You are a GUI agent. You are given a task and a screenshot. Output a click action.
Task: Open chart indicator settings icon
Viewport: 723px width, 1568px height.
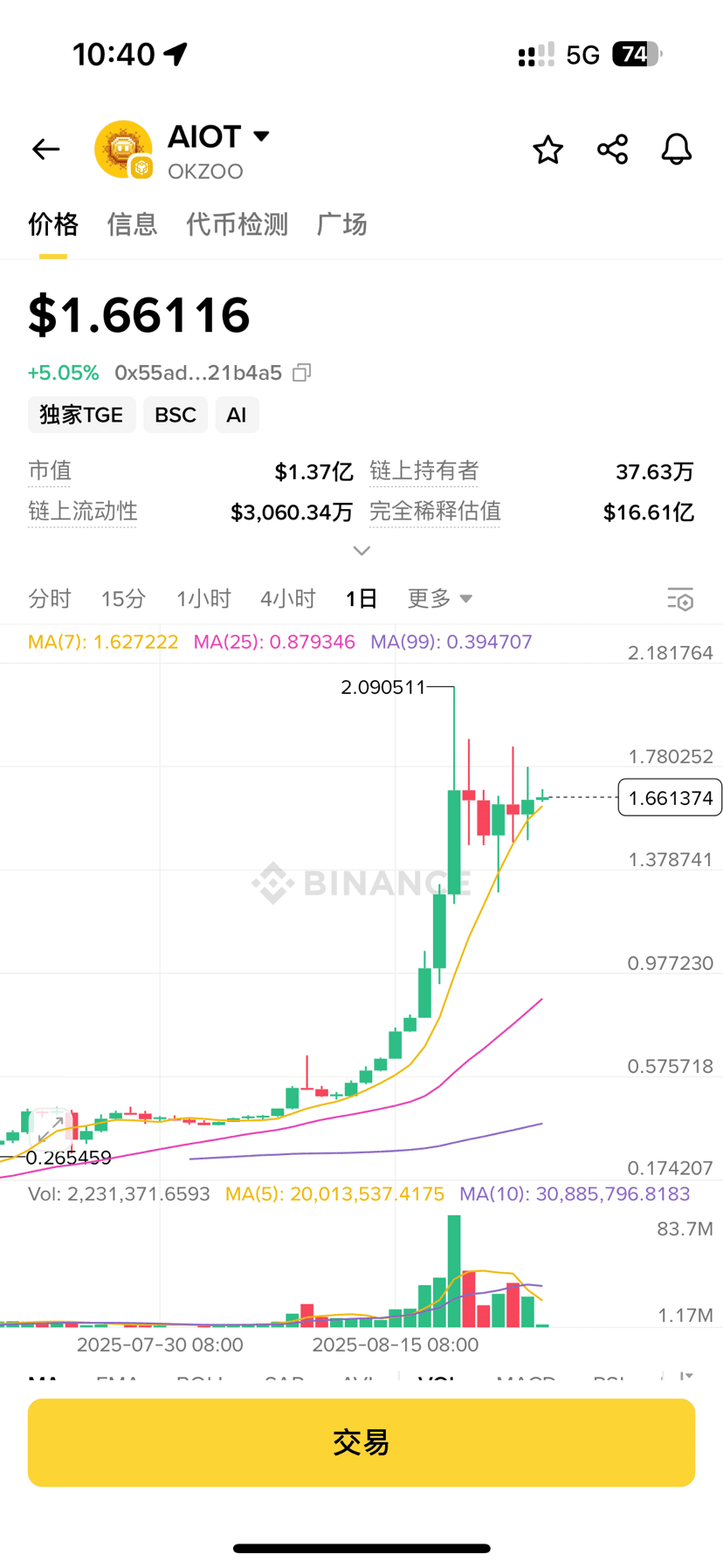click(680, 600)
